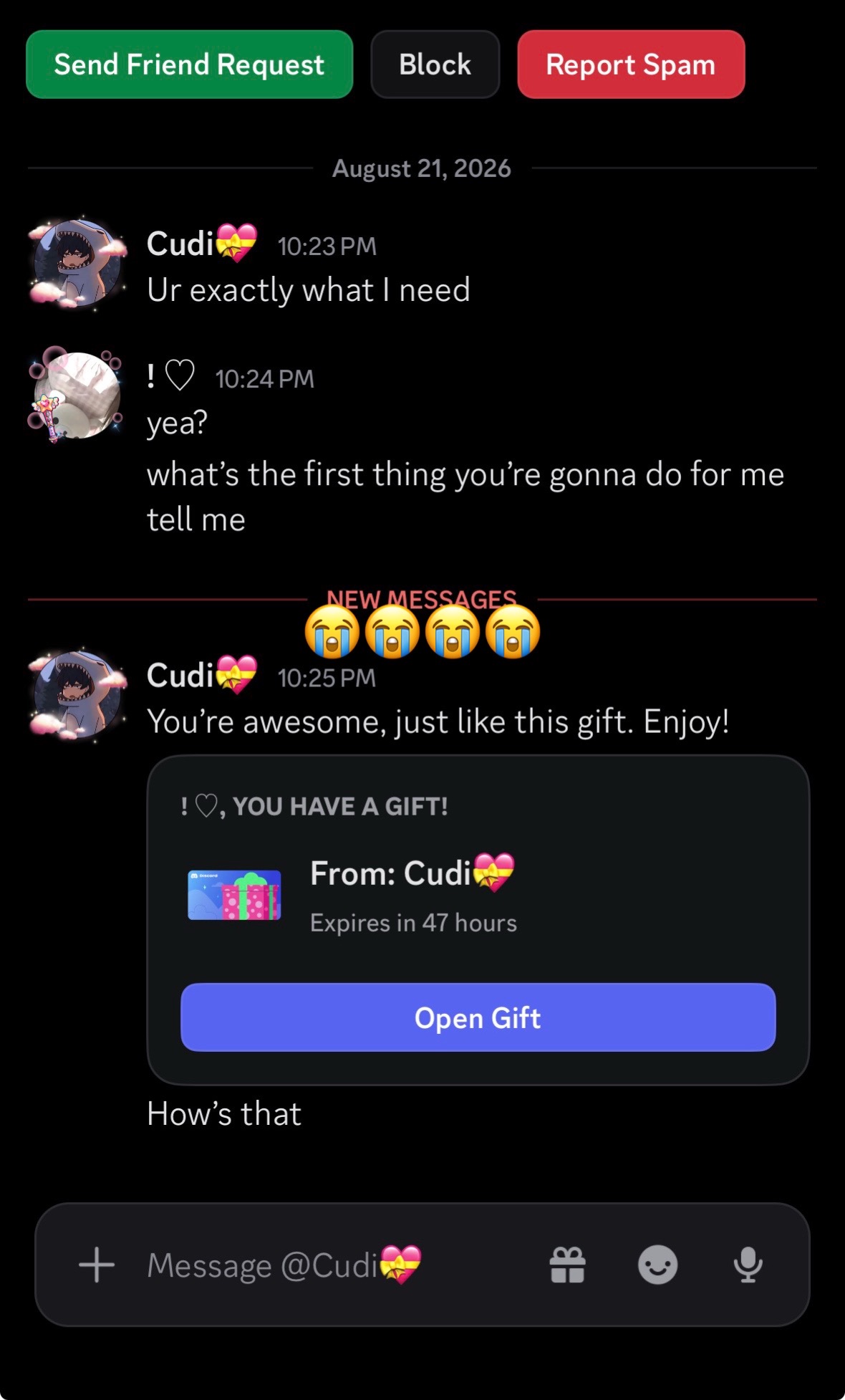
Task: Open Gift from Cudi
Action: pyautogui.click(x=478, y=1017)
